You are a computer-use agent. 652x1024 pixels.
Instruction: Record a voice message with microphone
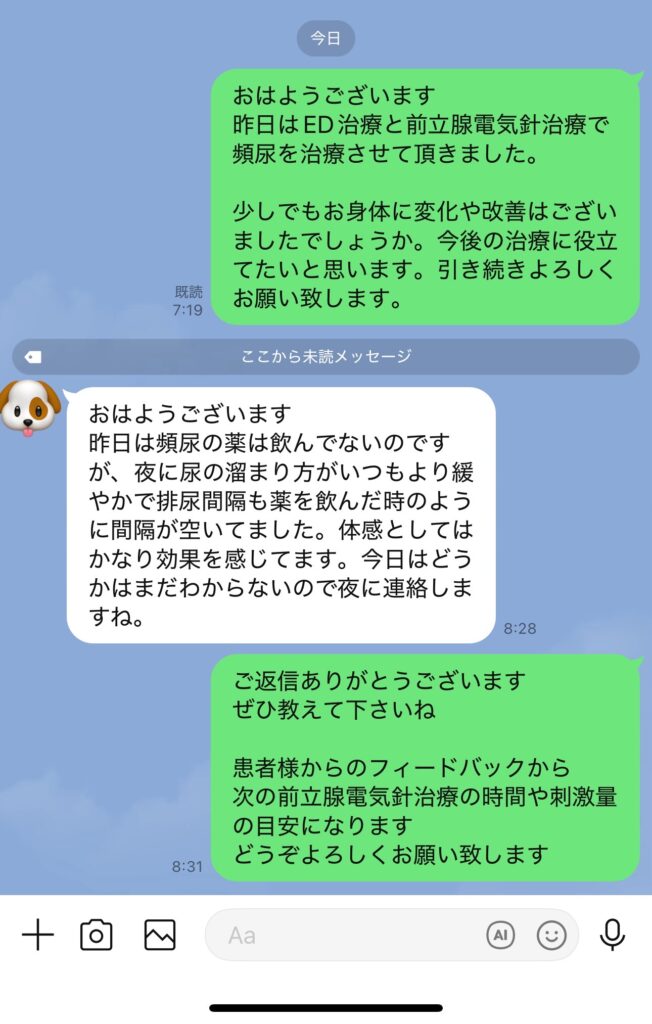(612, 934)
